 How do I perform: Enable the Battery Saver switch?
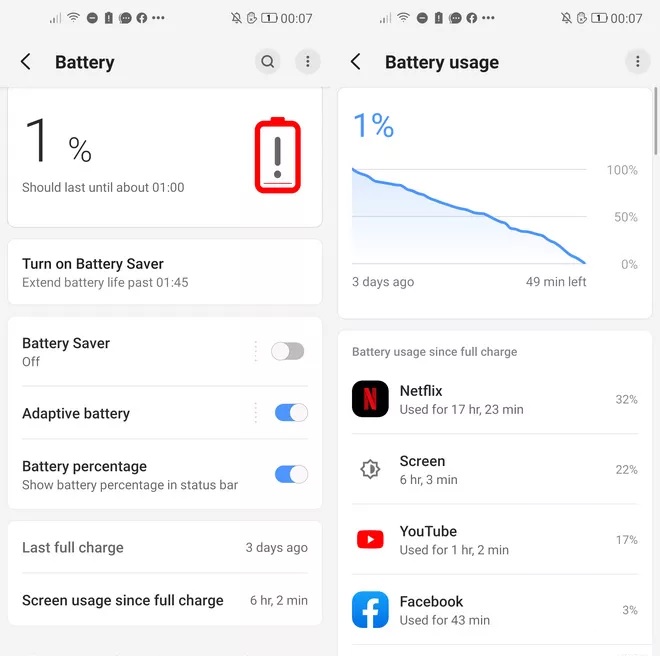[288, 351]
